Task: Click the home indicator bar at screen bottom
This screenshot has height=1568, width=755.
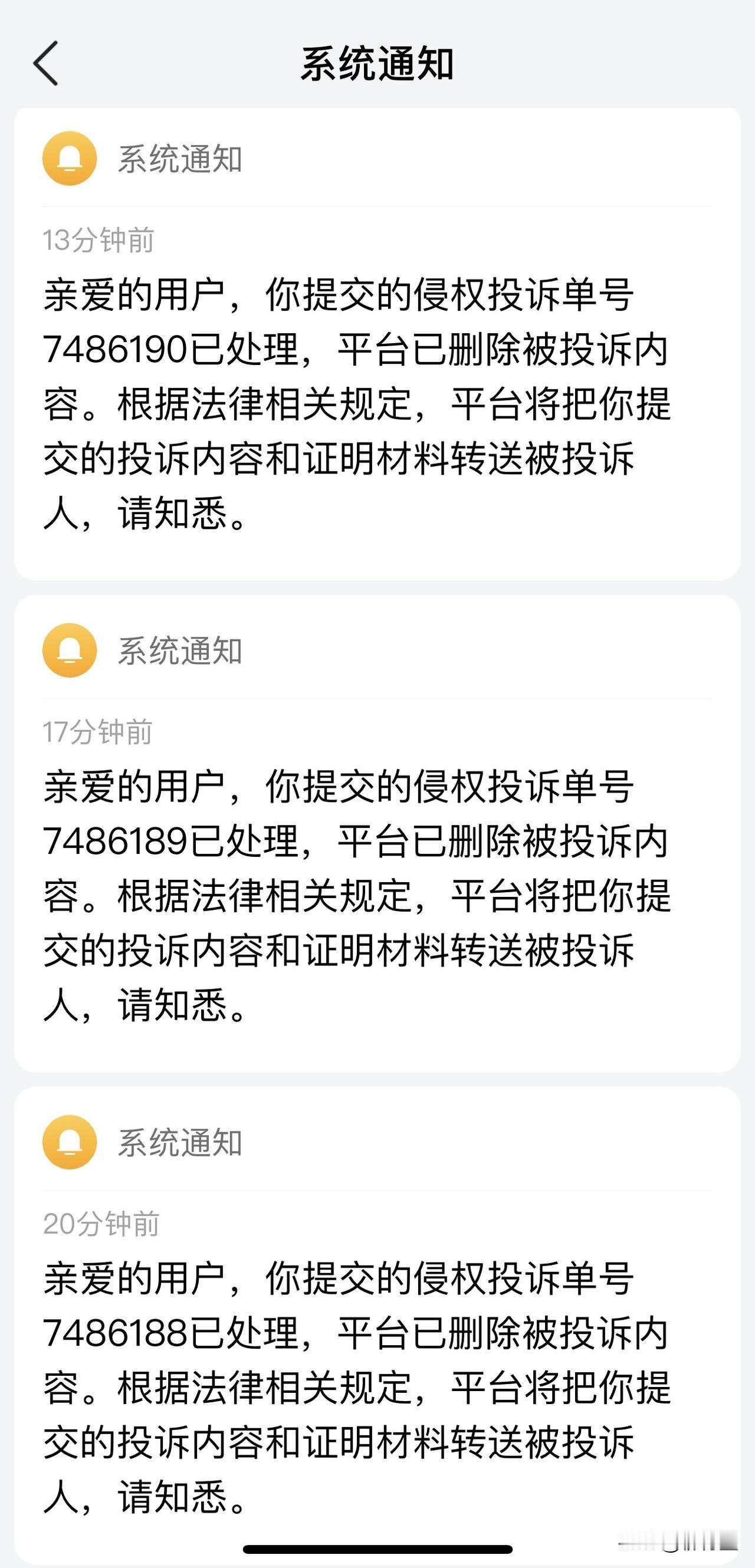Action: tap(377, 1549)
